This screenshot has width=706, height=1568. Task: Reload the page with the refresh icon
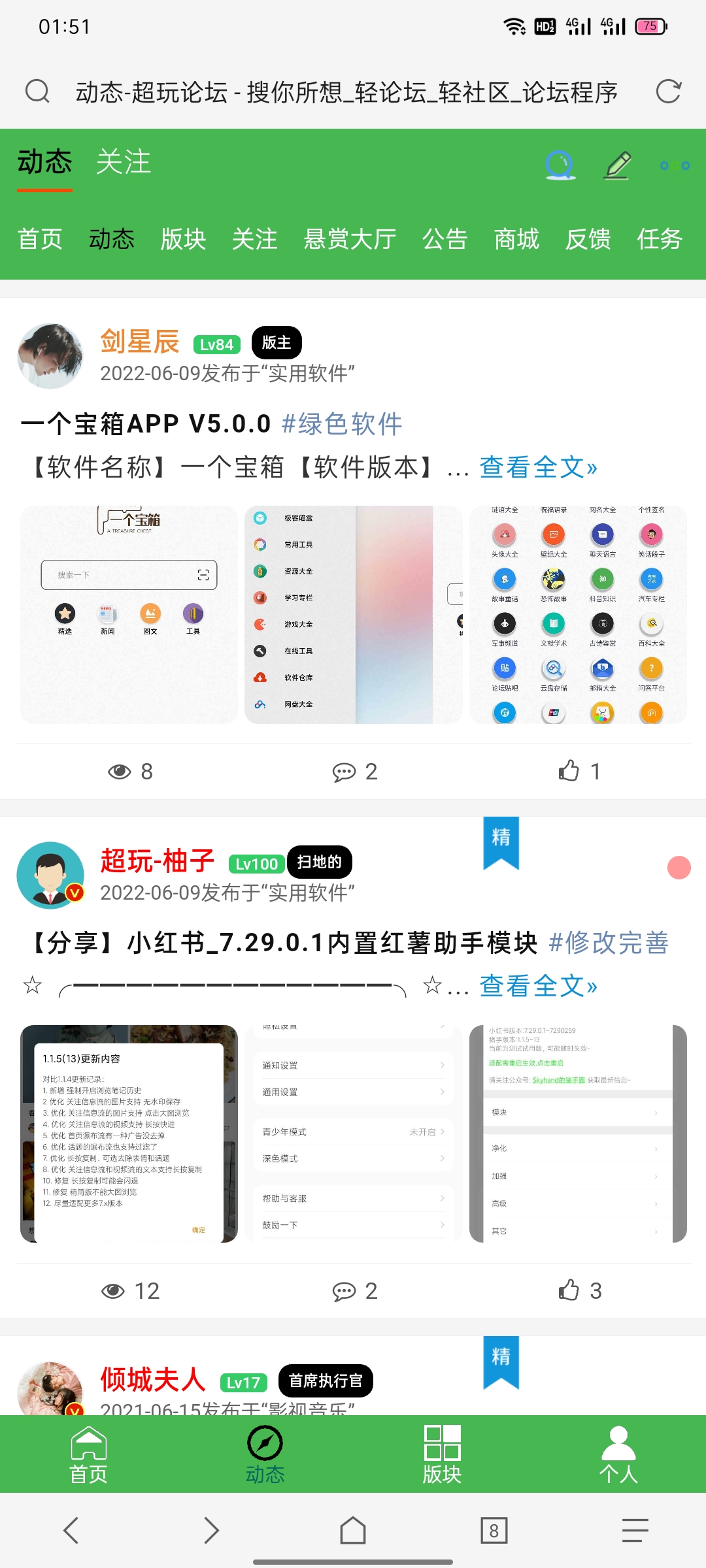pyautogui.click(x=668, y=91)
